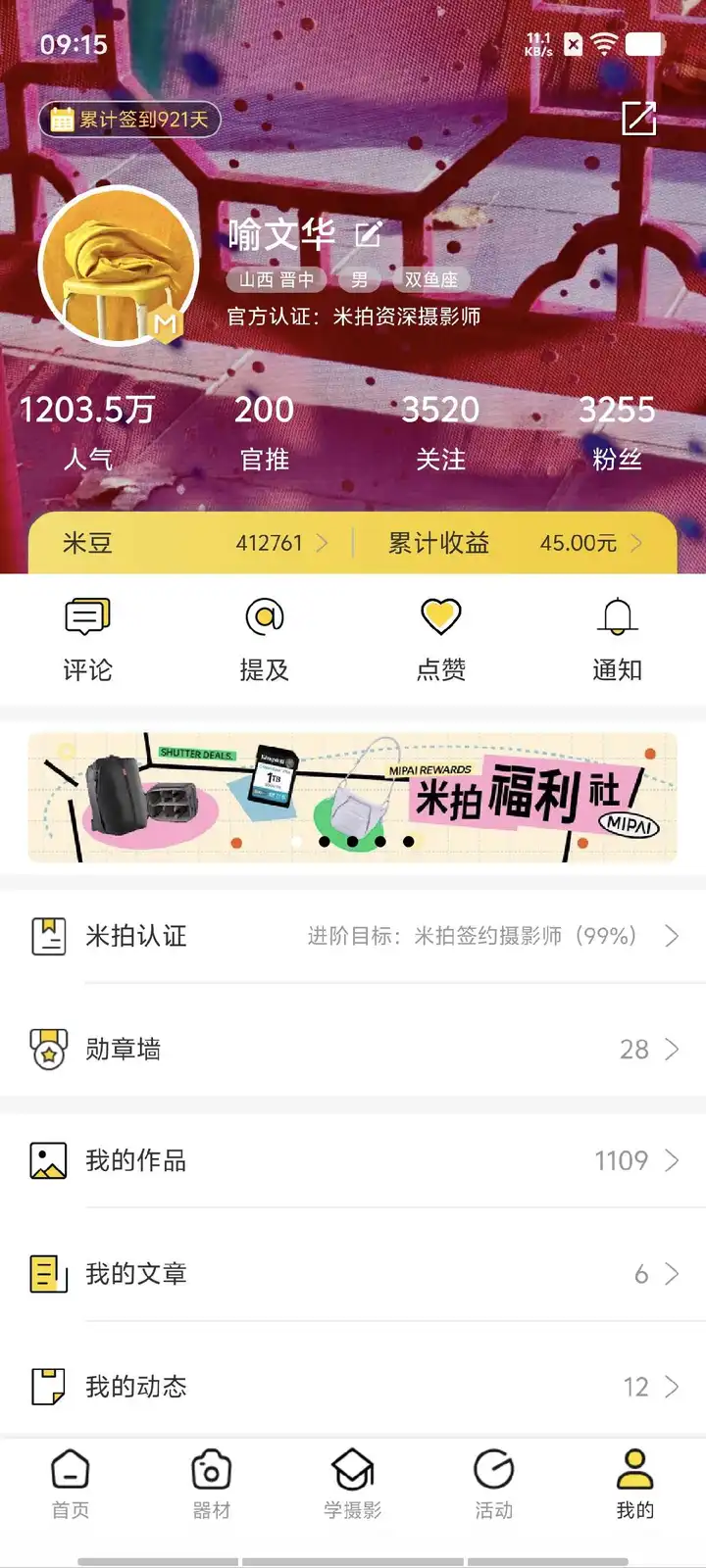Open the 米拍福利社 banner
Screen dimensions: 706x1568
point(353,797)
